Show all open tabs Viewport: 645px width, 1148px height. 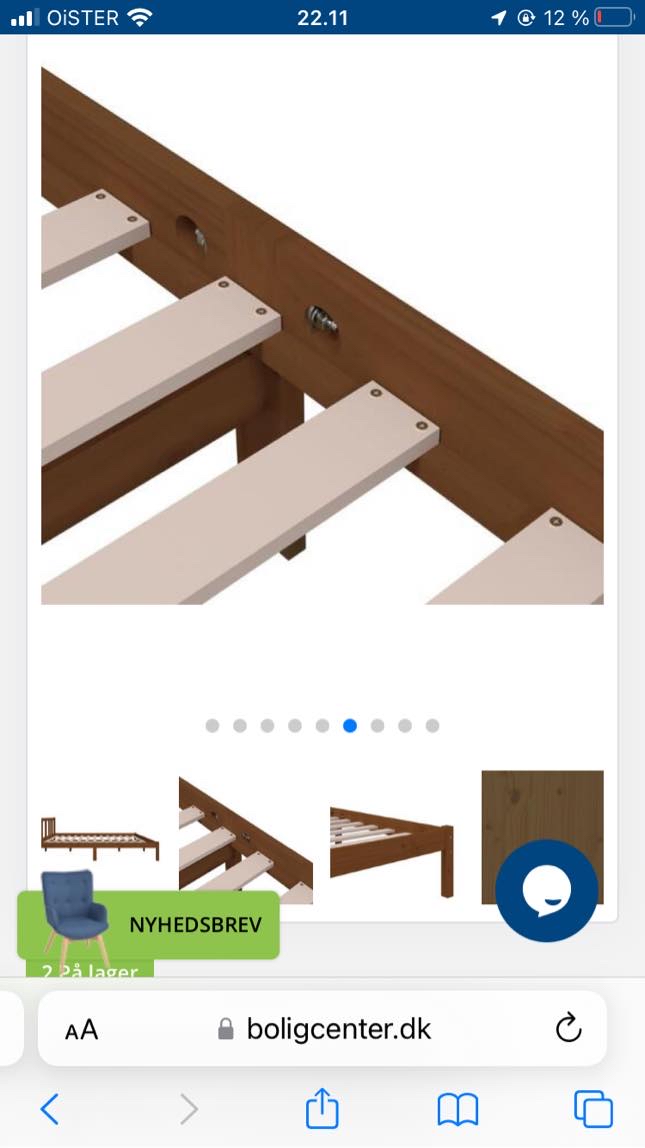(x=592, y=1108)
